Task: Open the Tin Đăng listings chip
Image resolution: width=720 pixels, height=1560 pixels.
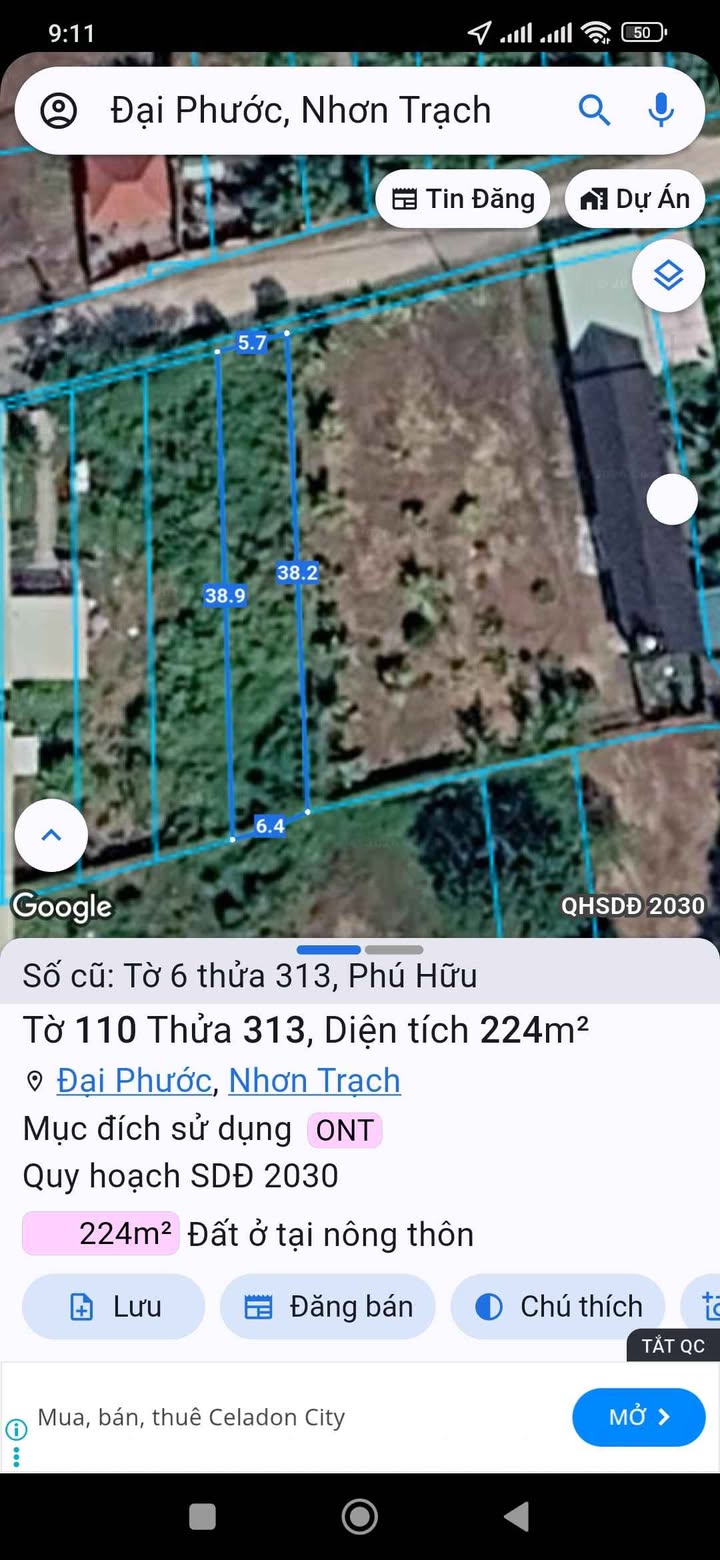Action: tap(462, 199)
